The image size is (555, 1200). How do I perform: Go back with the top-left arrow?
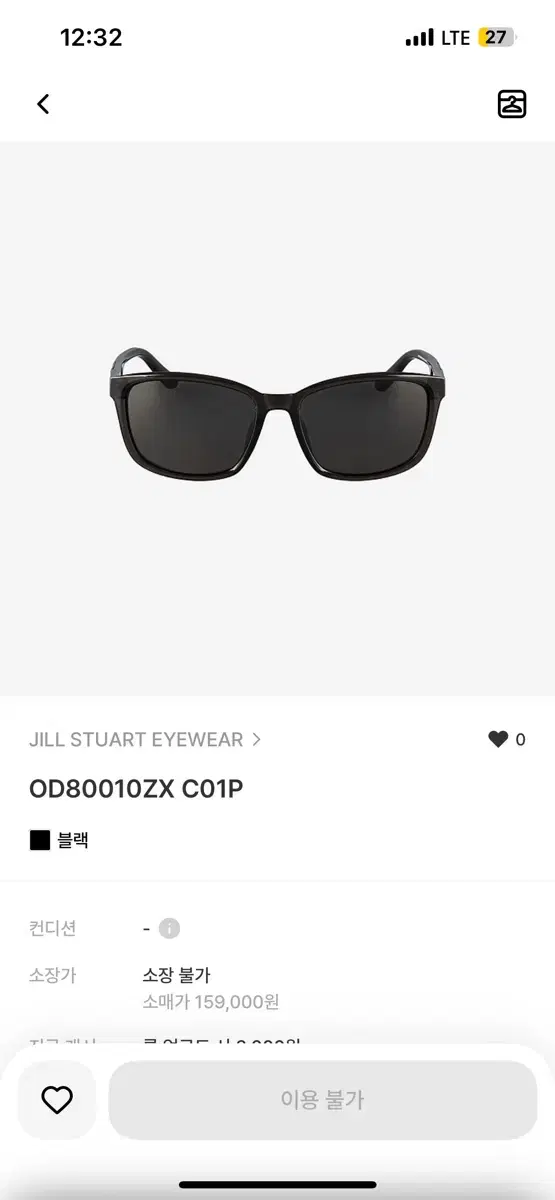pyautogui.click(x=43, y=104)
